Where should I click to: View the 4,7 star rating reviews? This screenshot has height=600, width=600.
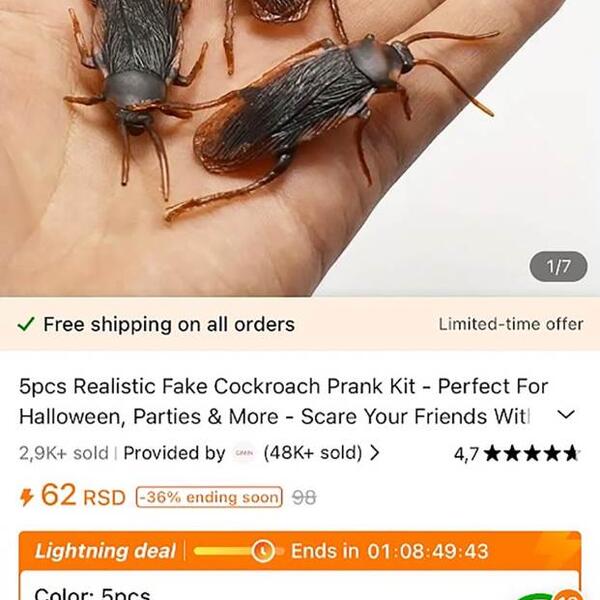point(516,454)
